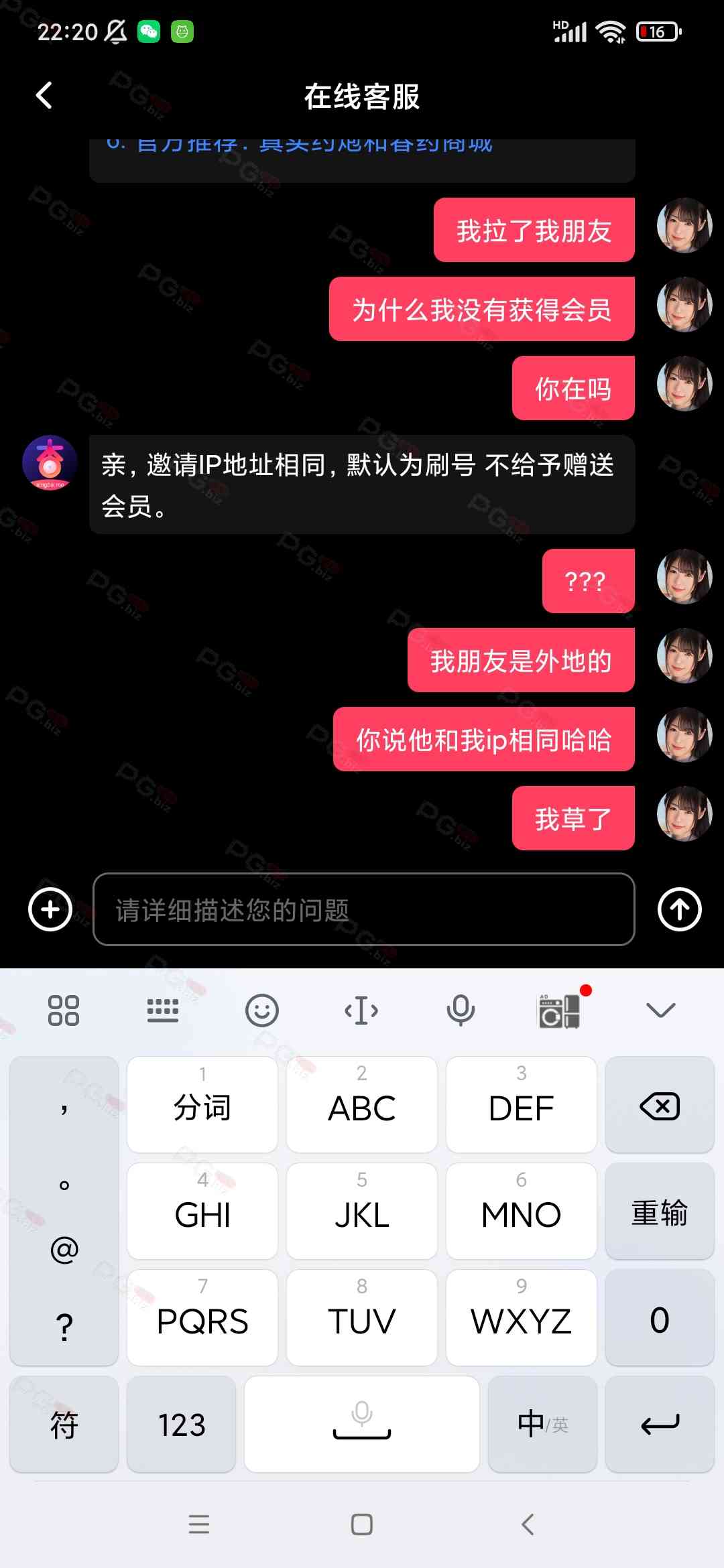The width and height of the screenshot is (724, 1568).
Task: Tap the space bar key
Action: (x=361, y=1425)
